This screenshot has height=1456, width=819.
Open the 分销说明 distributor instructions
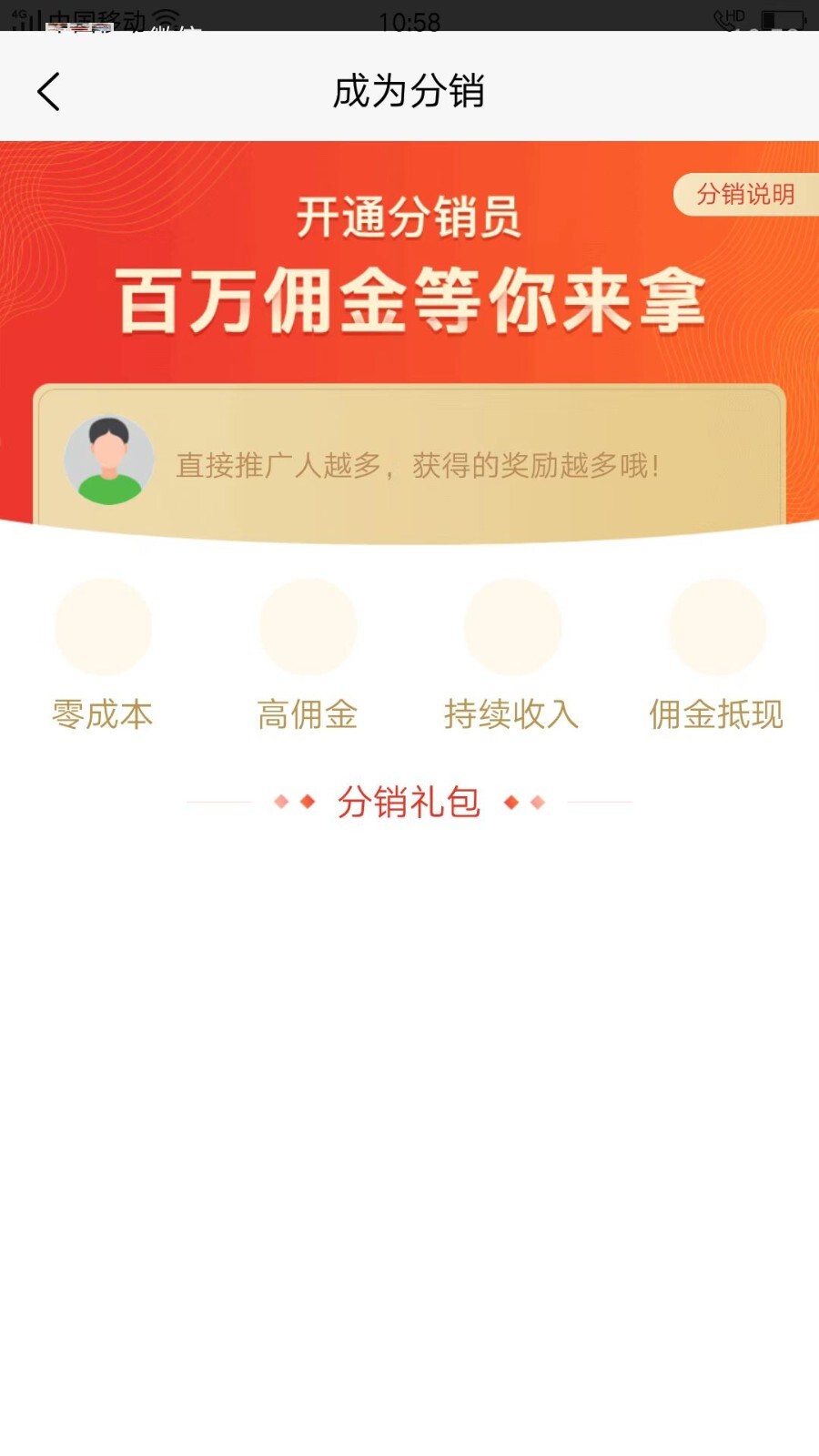click(x=745, y=194)
